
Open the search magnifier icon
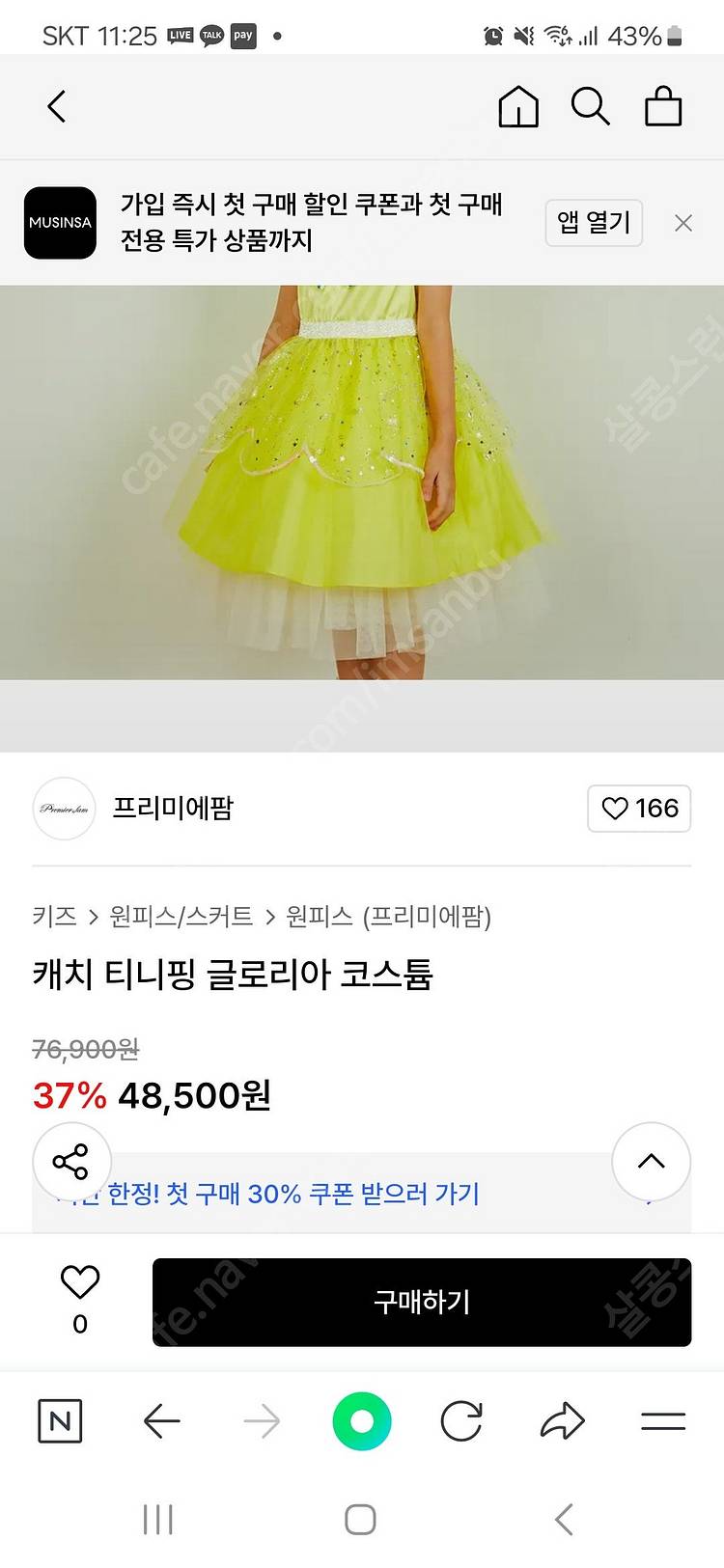(x=590, y=106)
